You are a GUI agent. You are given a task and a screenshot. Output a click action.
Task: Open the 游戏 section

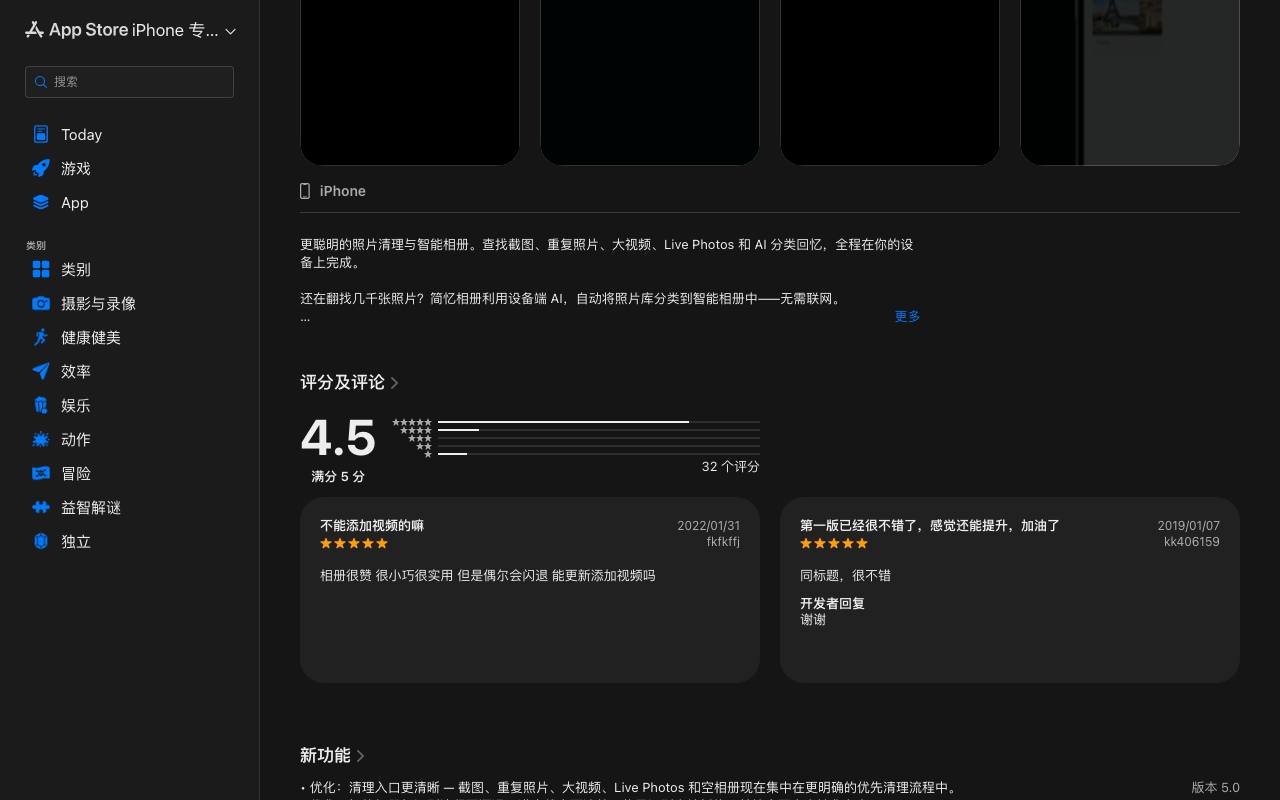(129, 169)
